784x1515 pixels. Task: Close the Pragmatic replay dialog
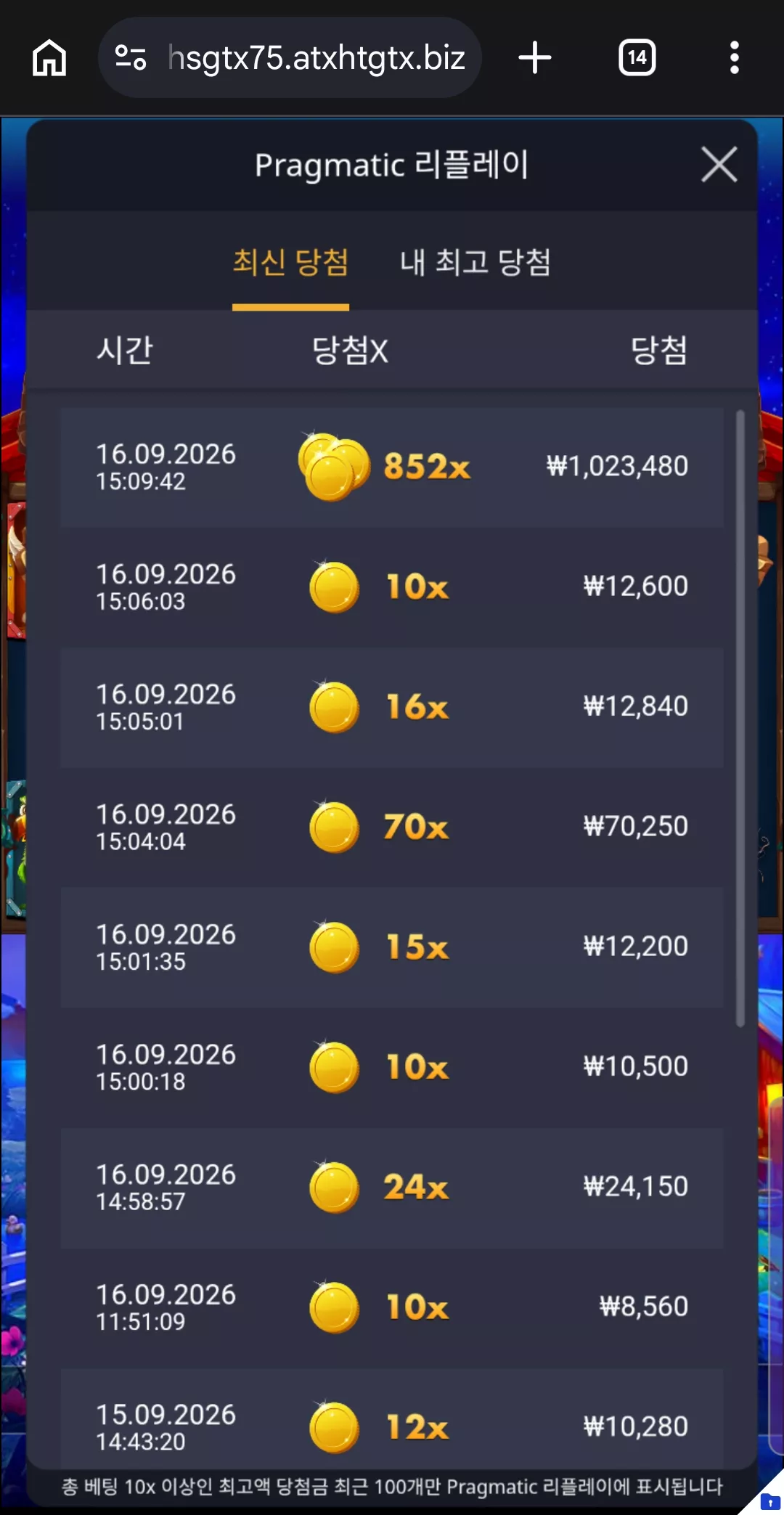point(719,164)
